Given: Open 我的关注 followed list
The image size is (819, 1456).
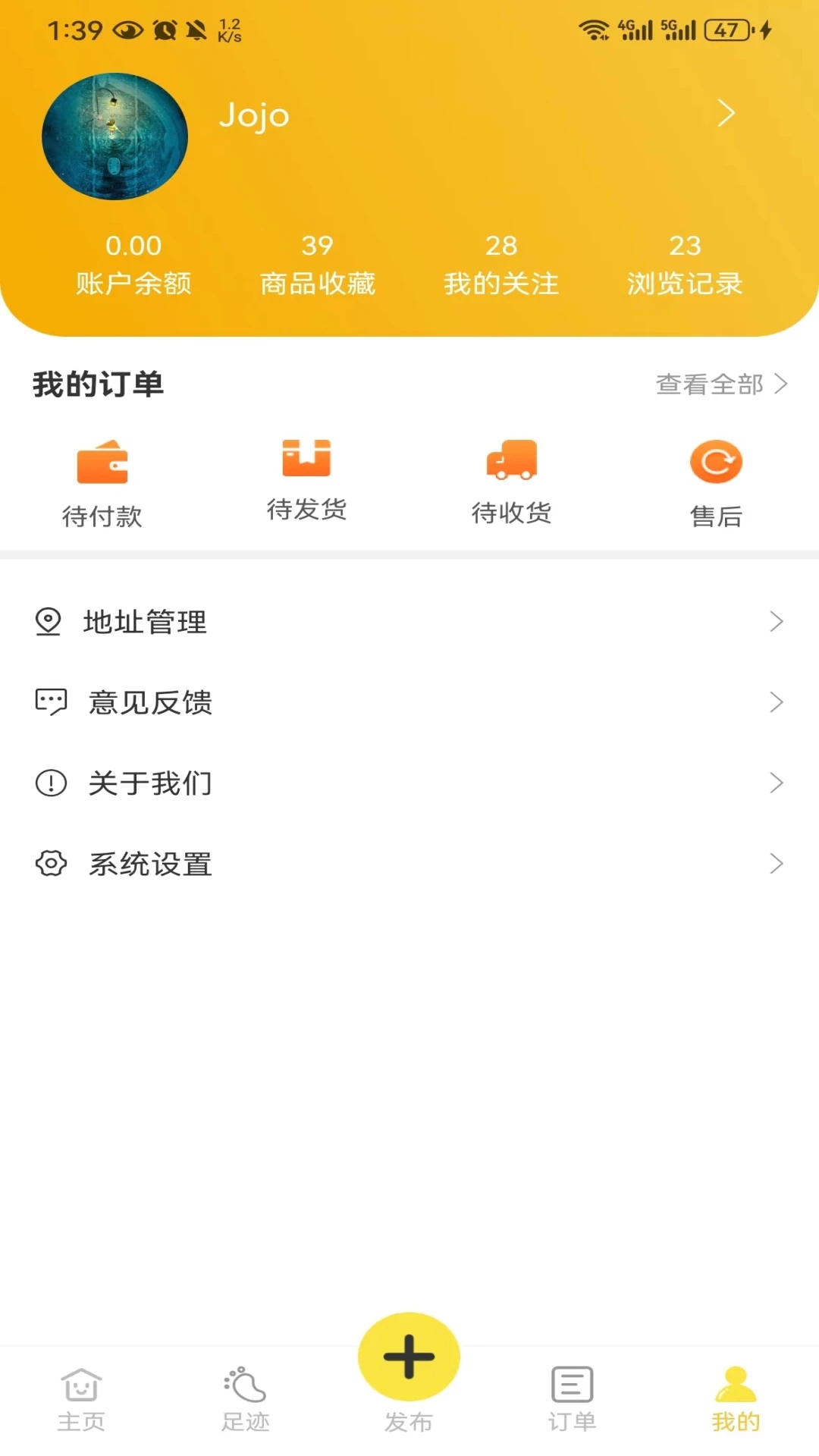Looking at the screenshot, I should pyautogui.click(x=501, y=264).
